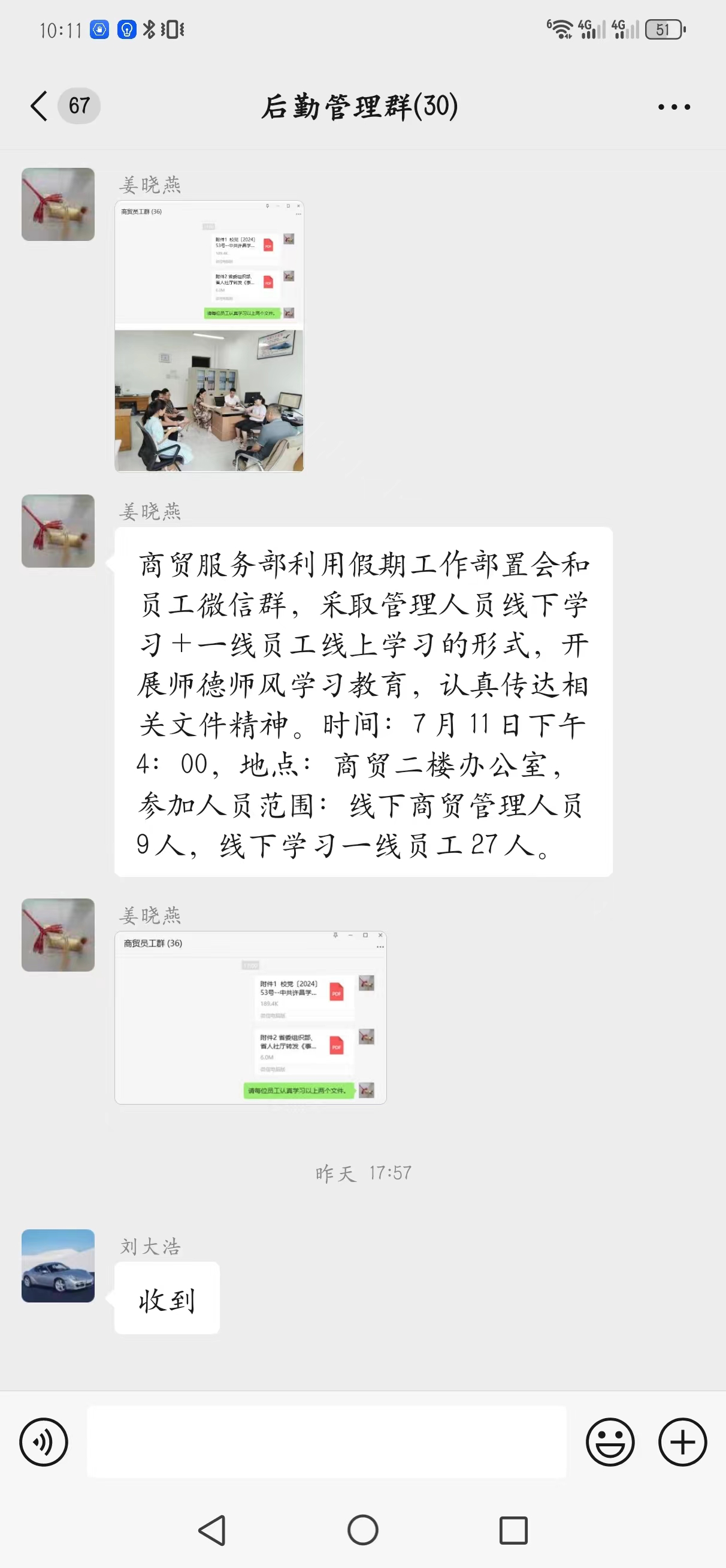
Task: Open 刘大浩's profile via the car avatar
Action: coord(59,1266)
